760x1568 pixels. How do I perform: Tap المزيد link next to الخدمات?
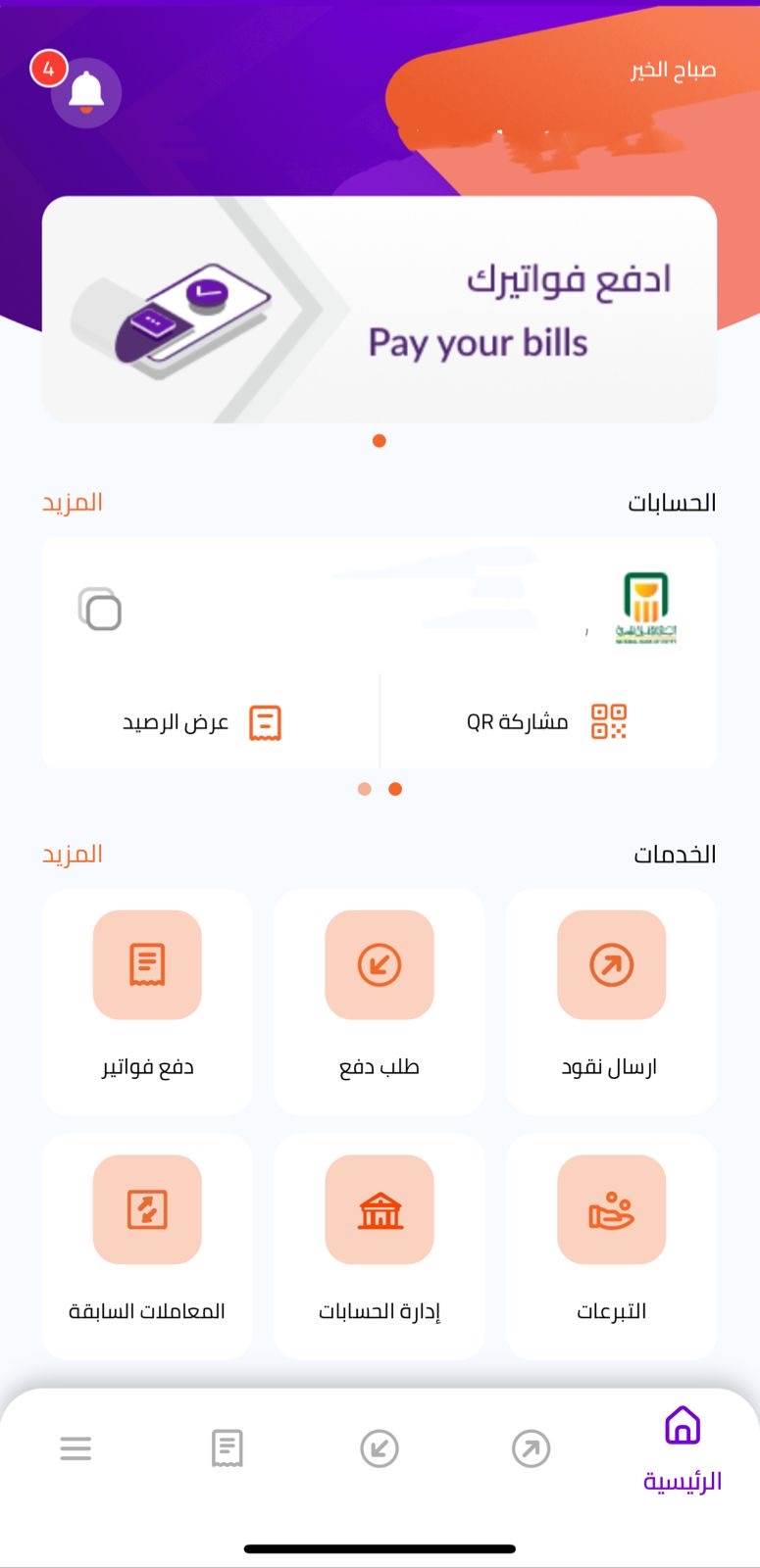(x=72, y=854)
